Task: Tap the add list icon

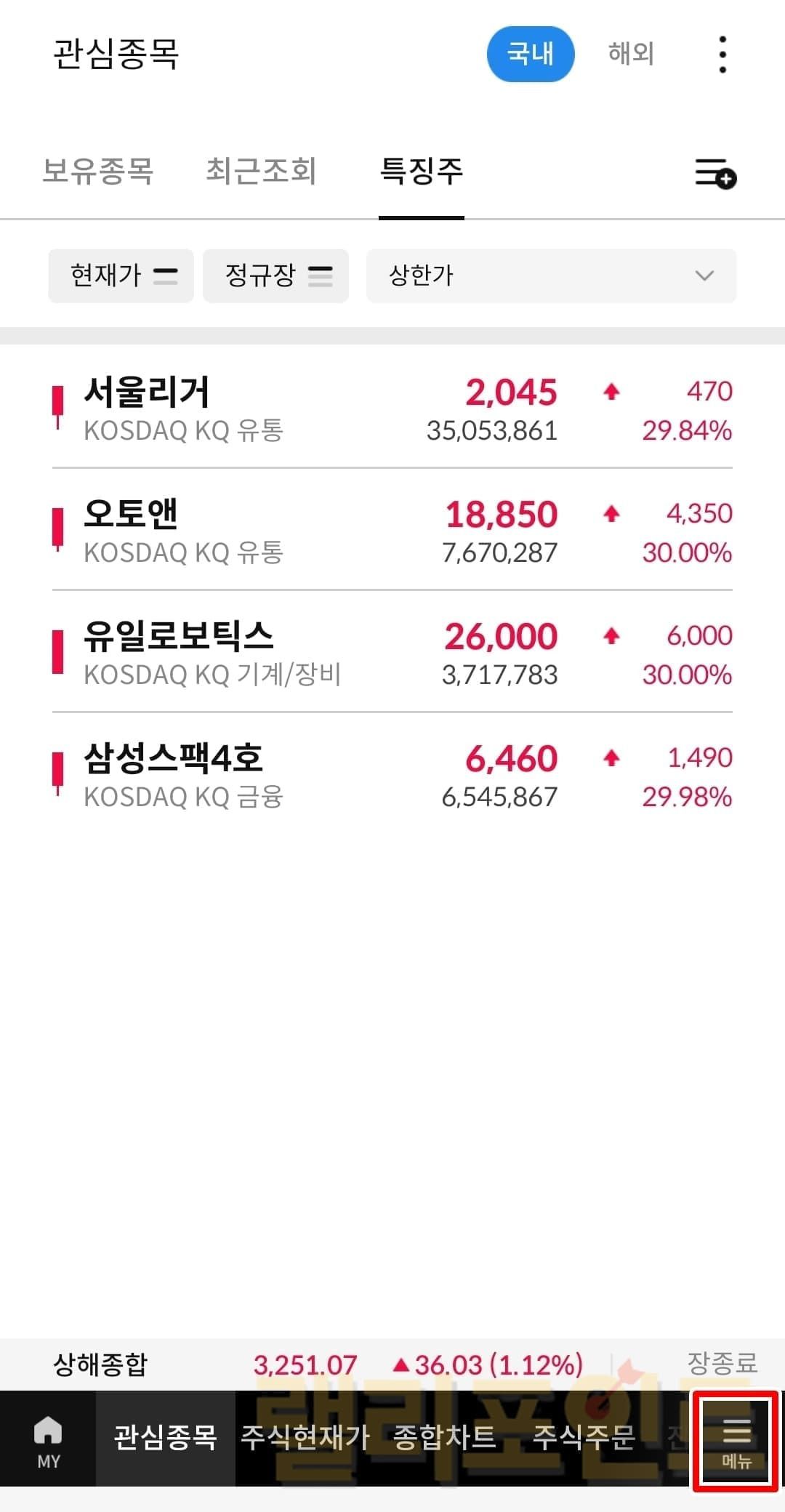Action: [x=715, y=174]
